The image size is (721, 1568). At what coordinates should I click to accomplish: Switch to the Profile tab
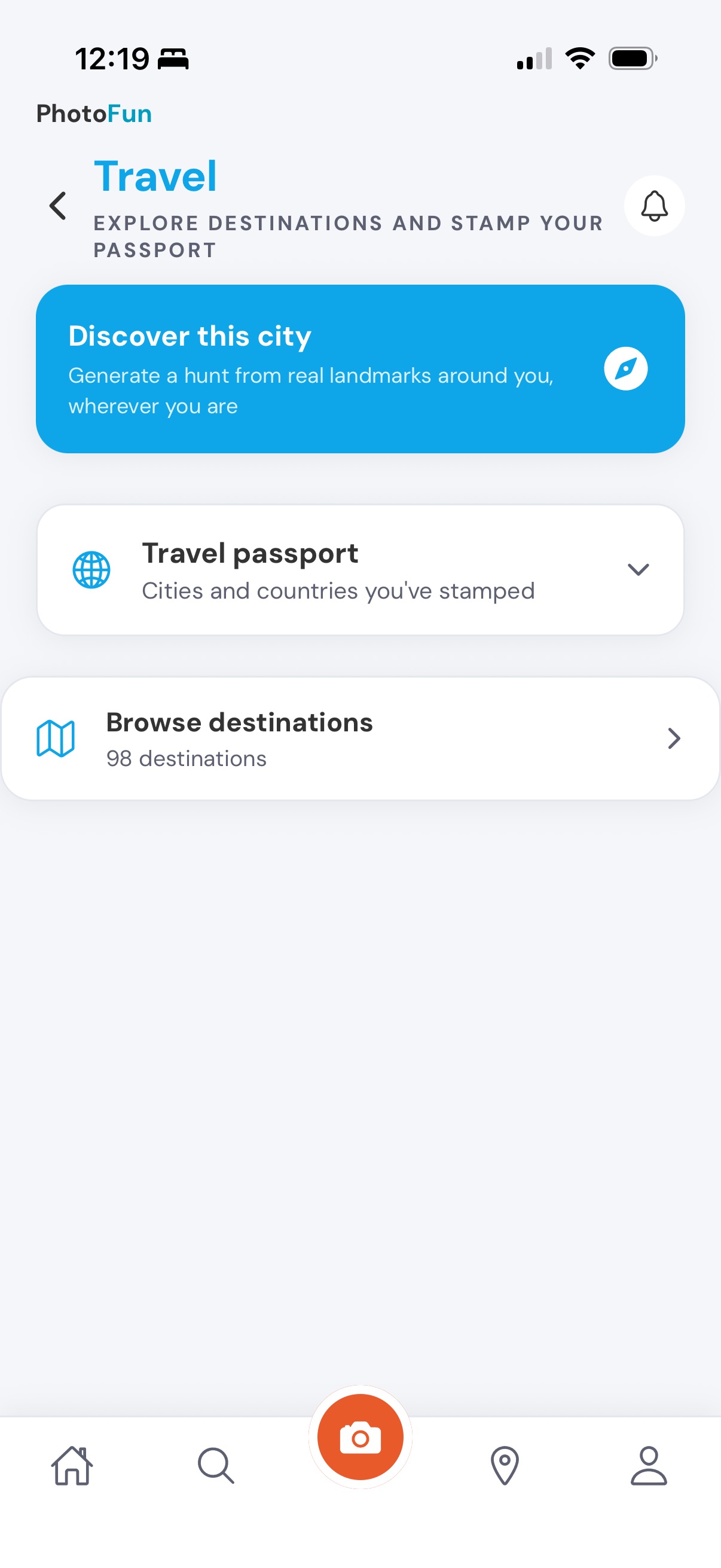(x=649, y=1465)
